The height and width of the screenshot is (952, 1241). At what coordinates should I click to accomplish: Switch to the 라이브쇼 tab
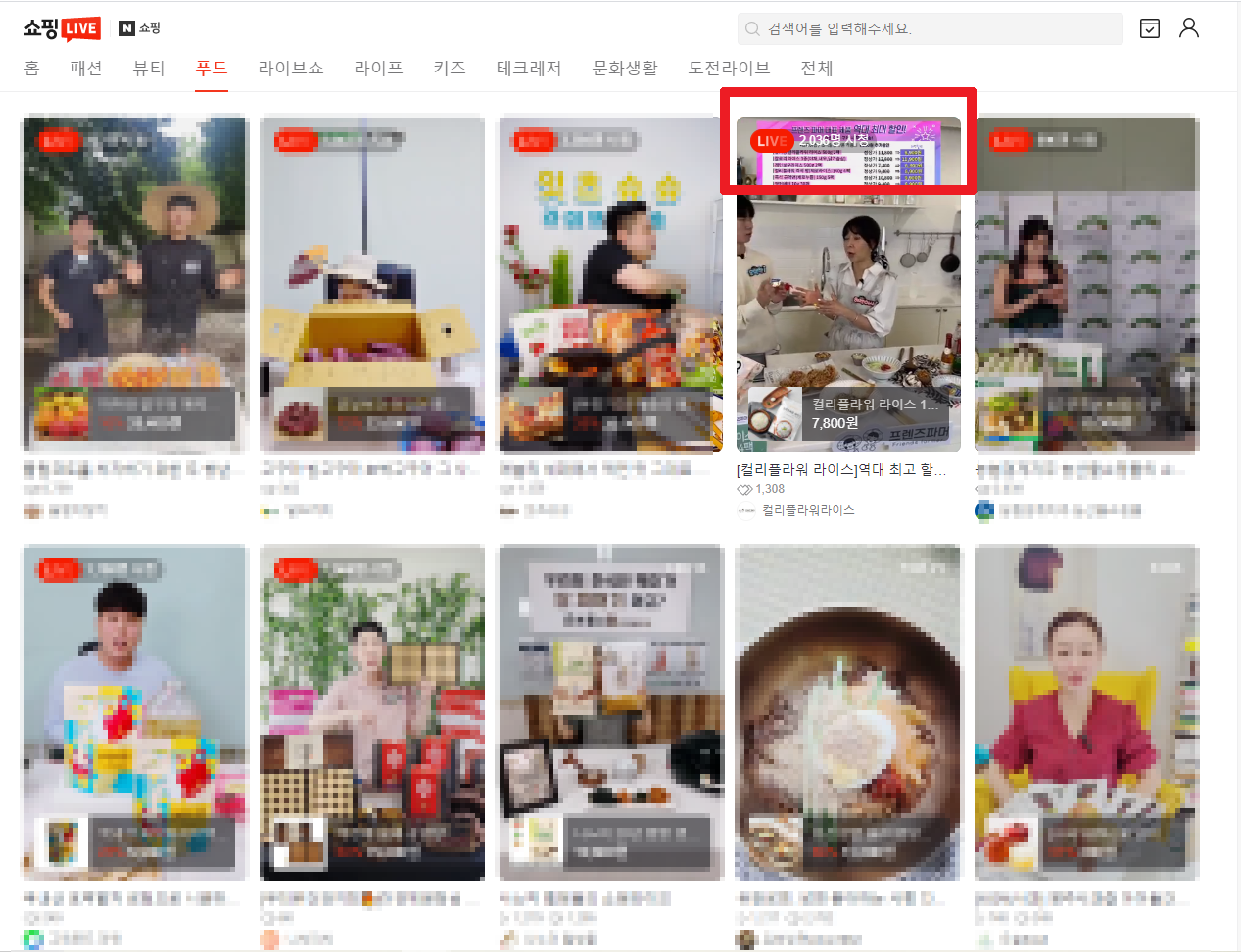click(x=291, y=68)
